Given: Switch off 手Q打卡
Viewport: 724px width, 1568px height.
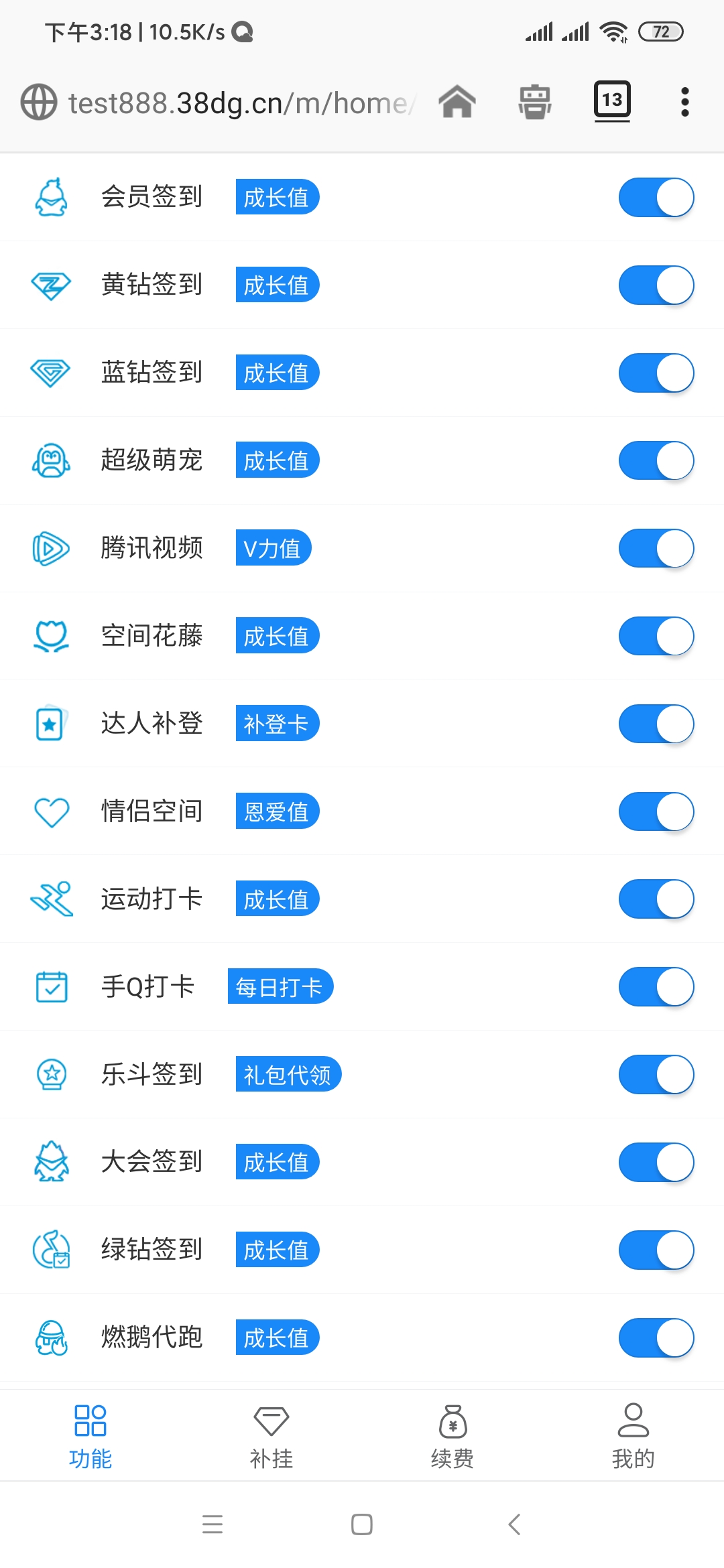Looking at the screenshot, I should [656, 986].
